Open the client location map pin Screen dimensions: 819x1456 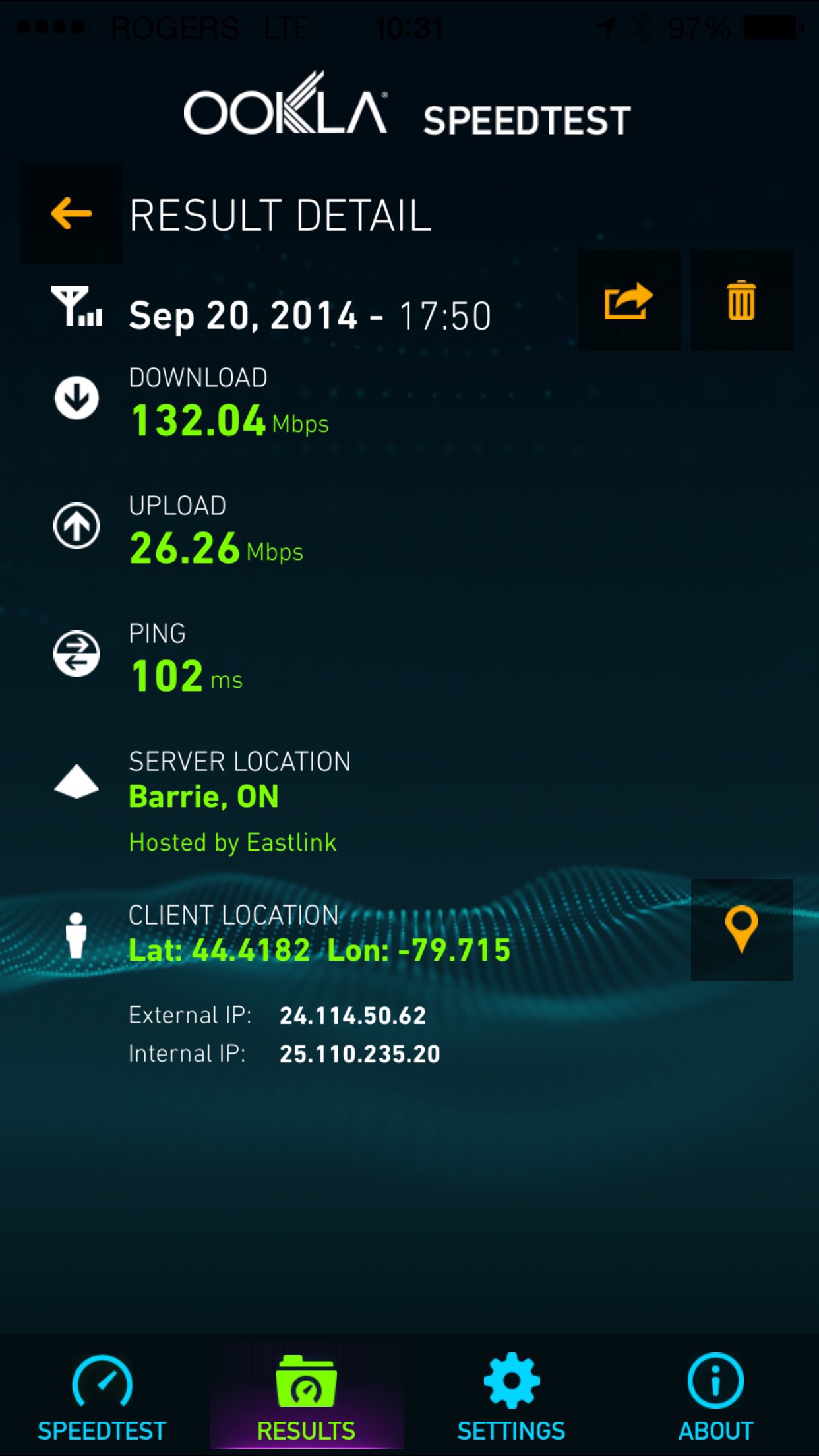[x=742, y=930]
